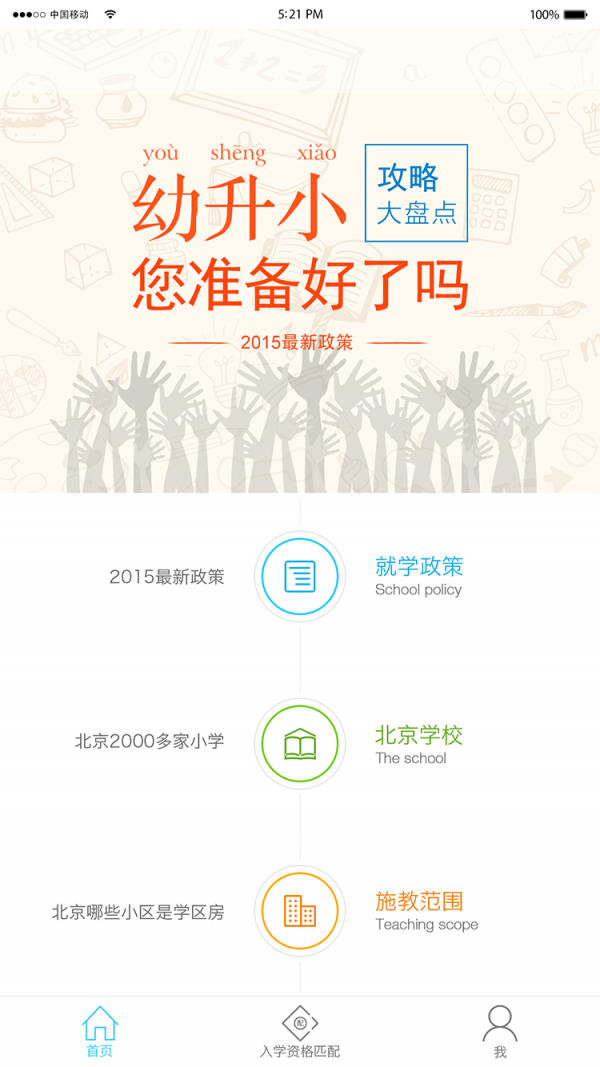Switch to the 首页 home tab
The width and height of the screenshot is (600, 1067).
click(99, 1032)
